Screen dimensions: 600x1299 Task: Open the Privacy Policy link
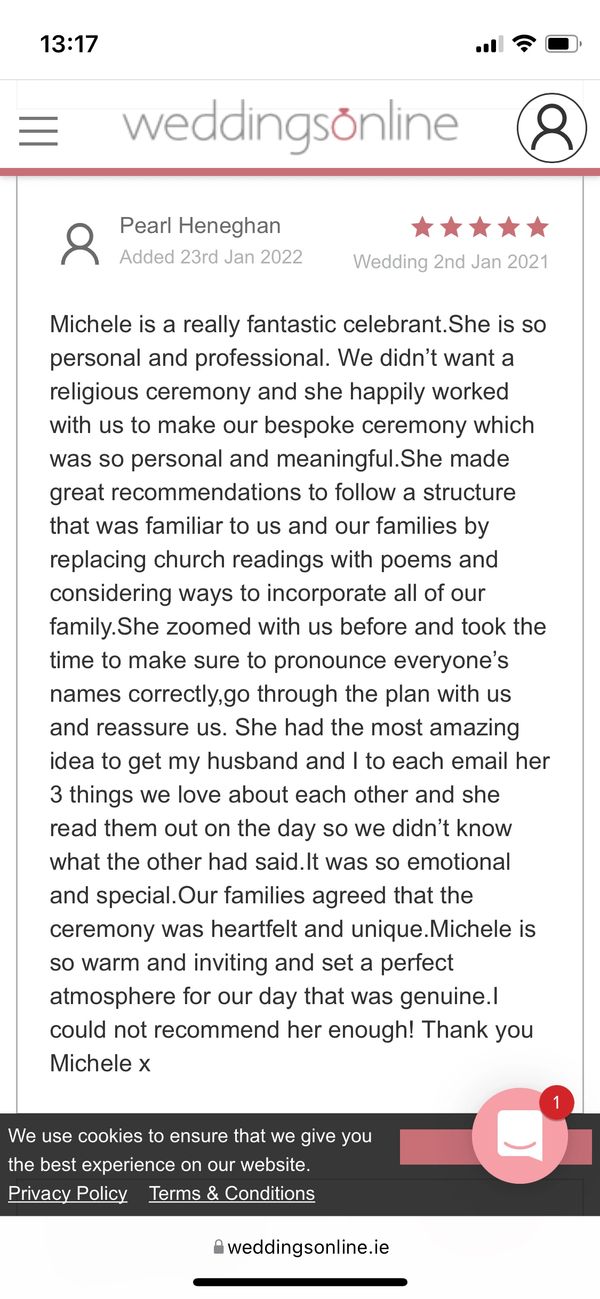pos(68,1193)
